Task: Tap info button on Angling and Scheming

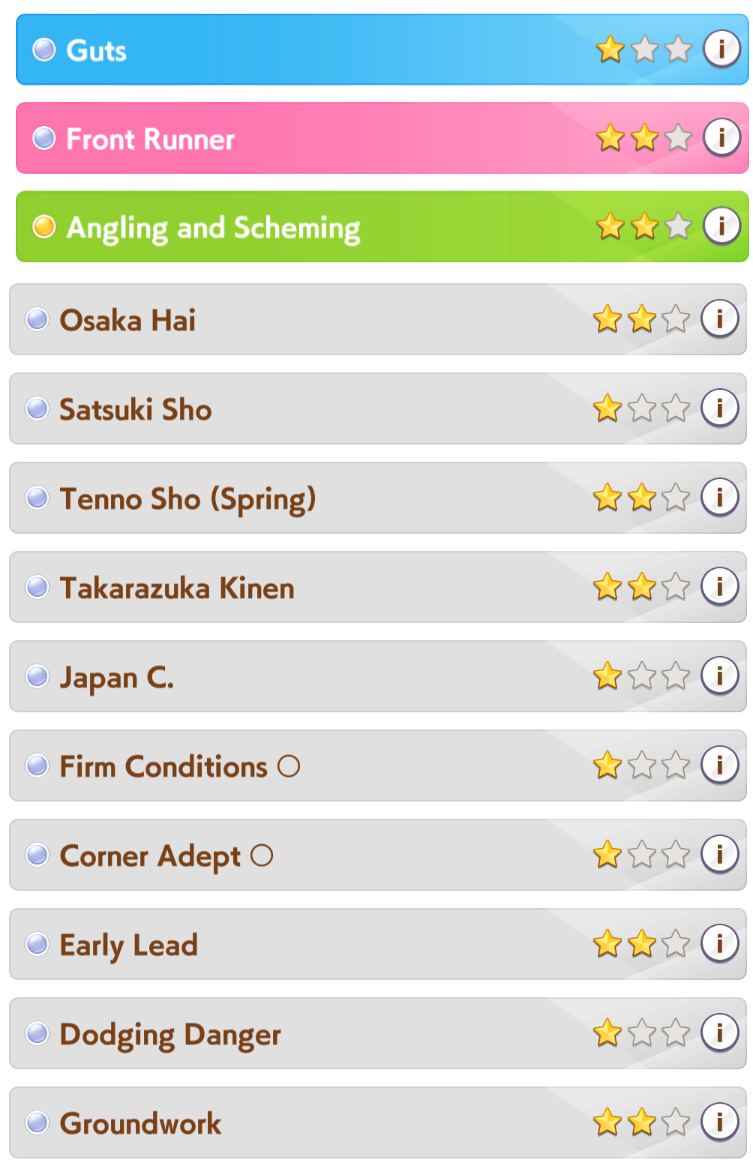Action: point(721,226)
